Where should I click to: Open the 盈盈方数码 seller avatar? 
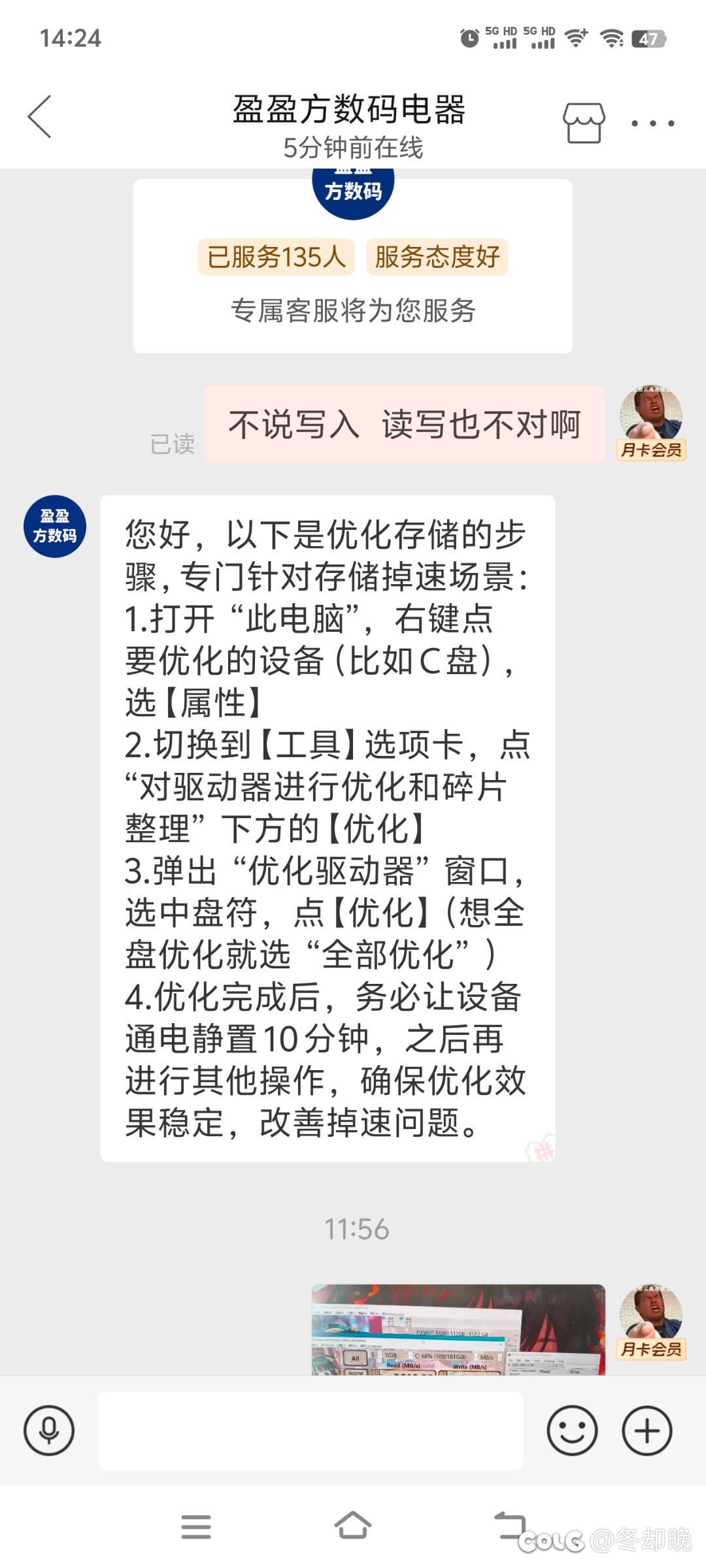55,526
